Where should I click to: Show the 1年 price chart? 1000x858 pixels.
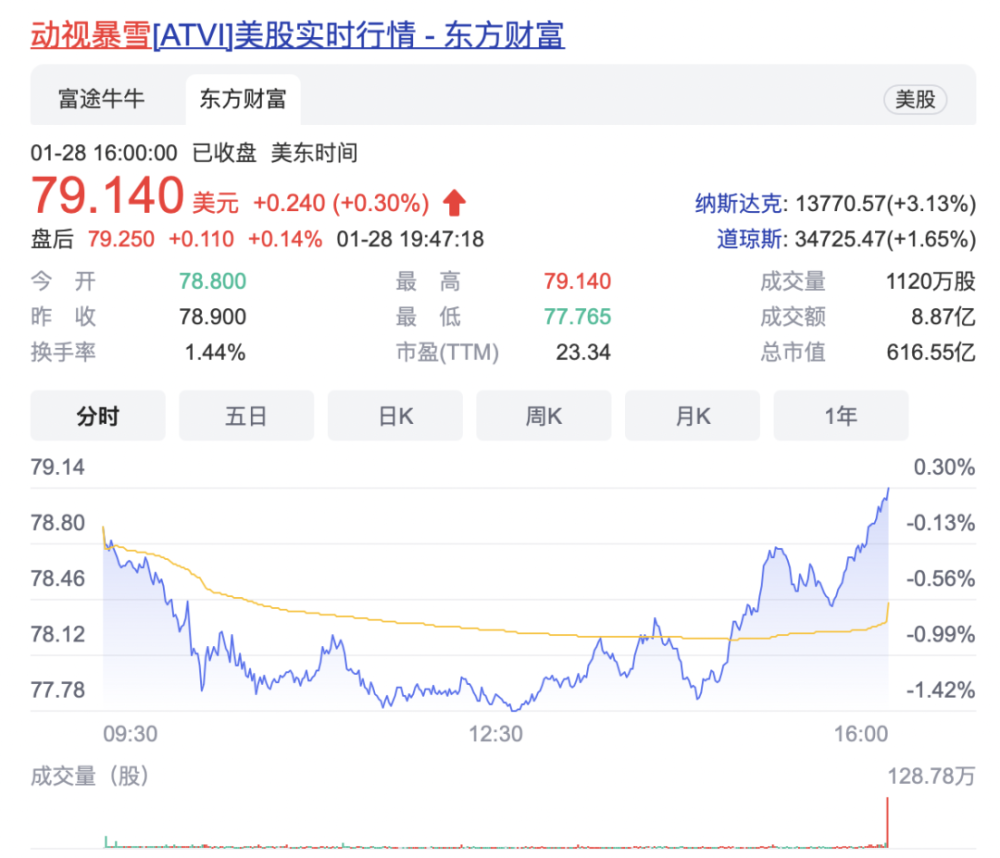click(x=840, y=416)
